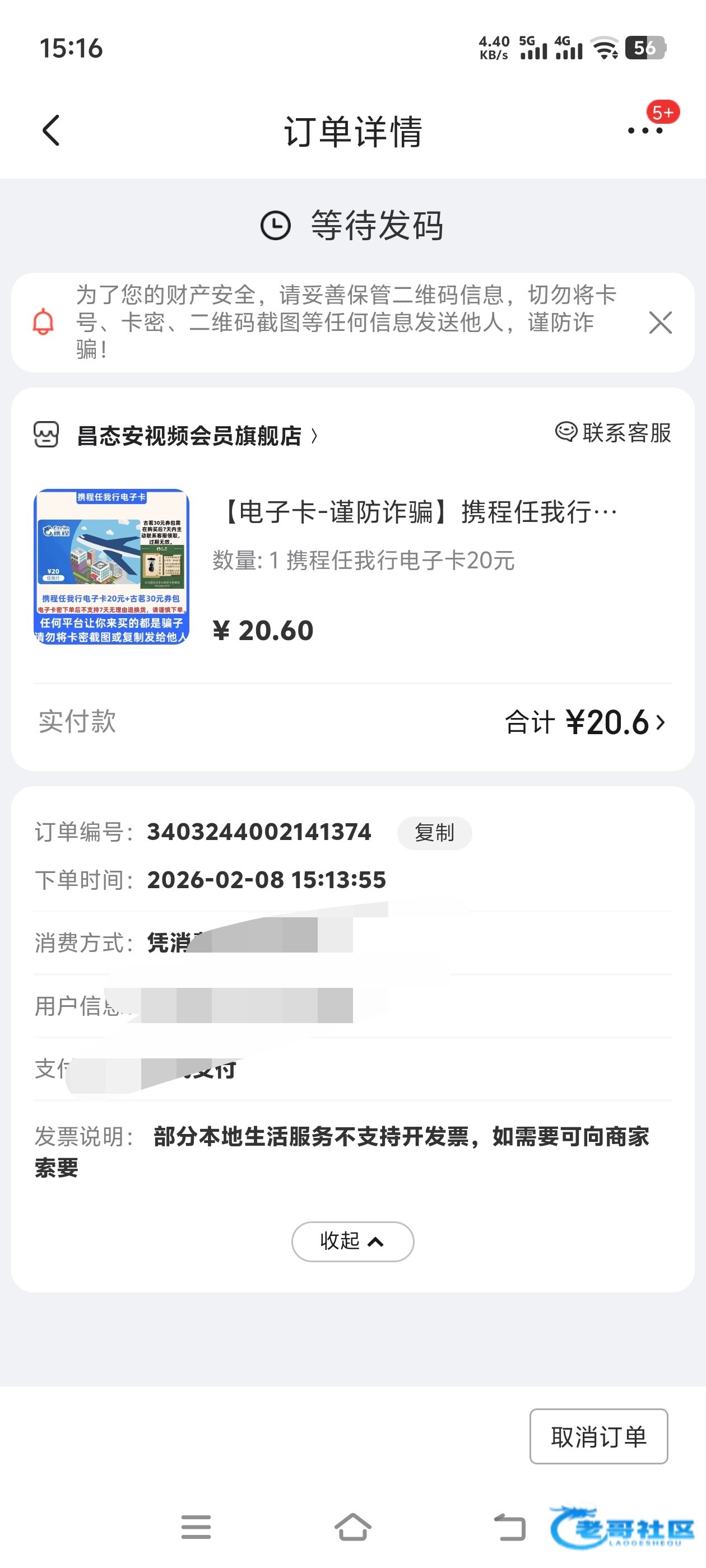This screenshot has height=1568, width=706.
Task: Go back from order details
Action: [x=51, y=130]
